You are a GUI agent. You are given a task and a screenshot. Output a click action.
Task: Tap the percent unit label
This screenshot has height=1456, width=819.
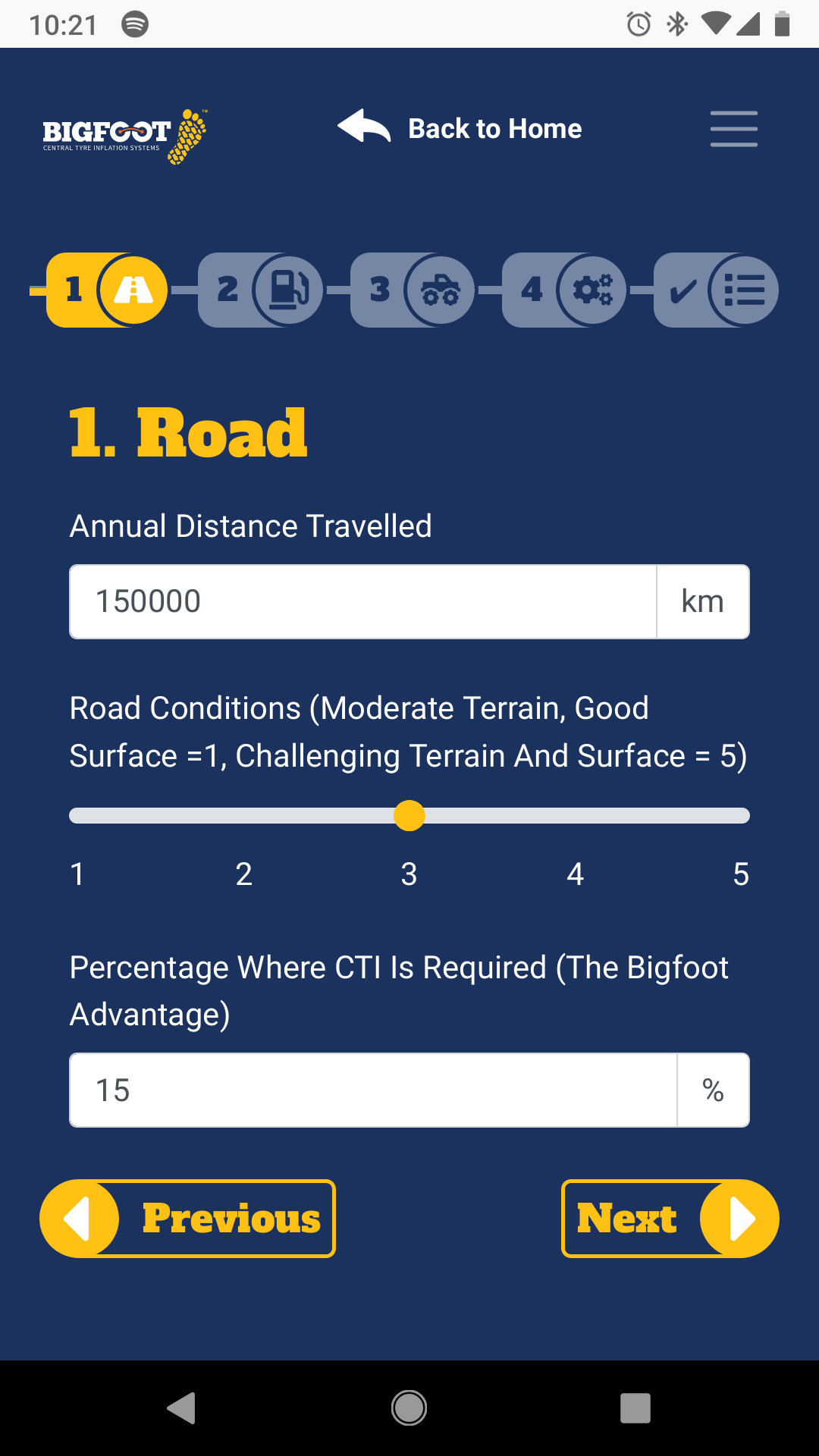[713, 1090]
